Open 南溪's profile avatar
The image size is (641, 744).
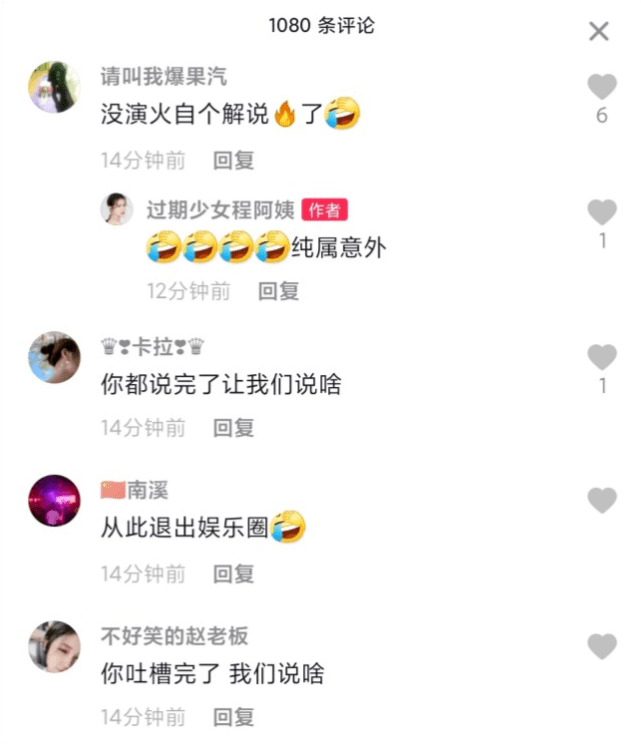click(54, 500)
